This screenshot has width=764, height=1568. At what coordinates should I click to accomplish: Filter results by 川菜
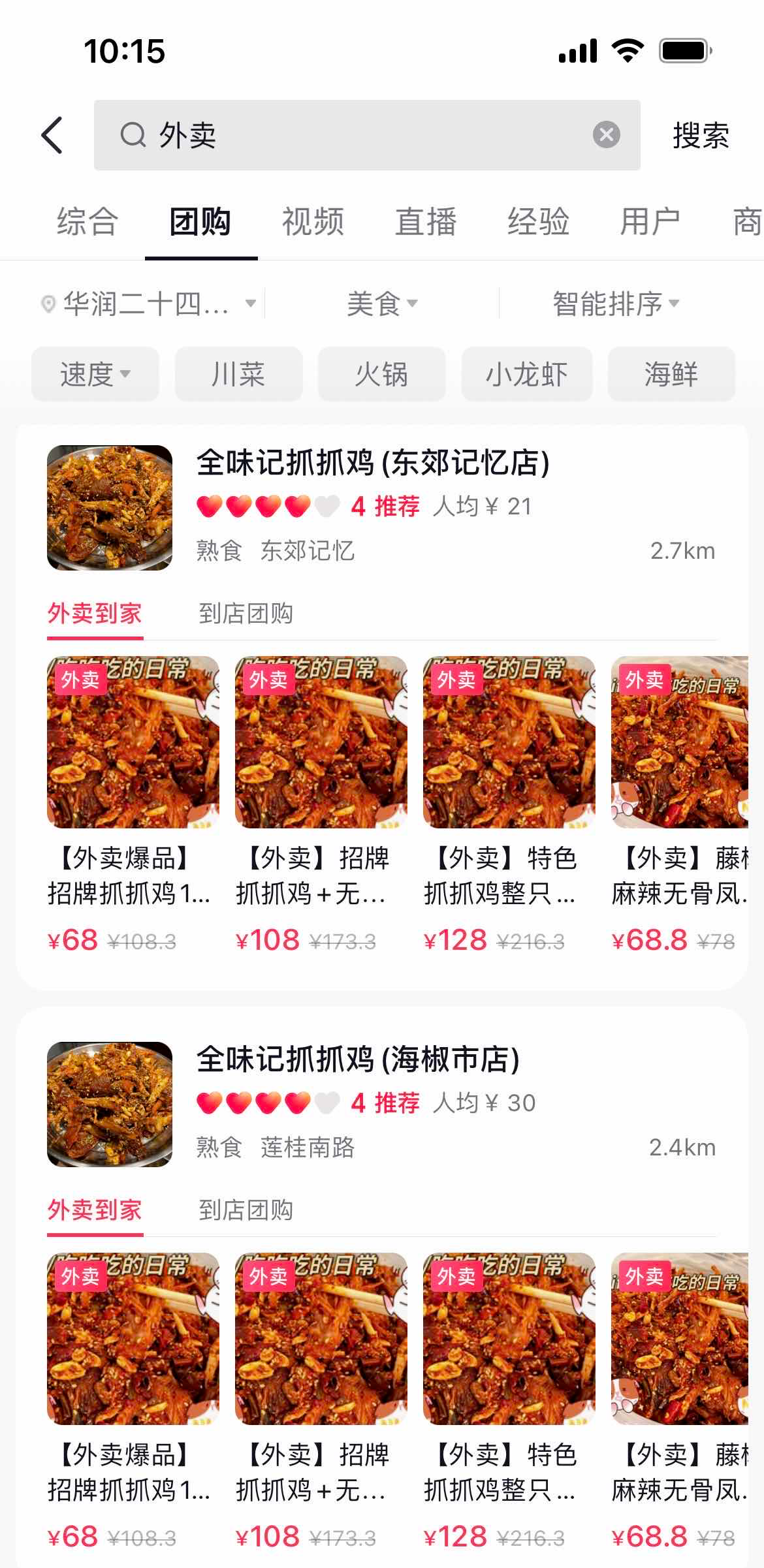point(238,374)
